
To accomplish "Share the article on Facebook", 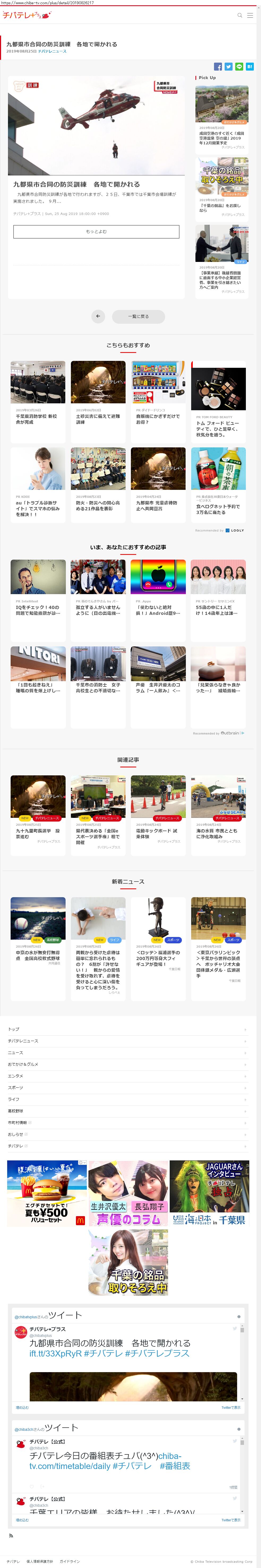I will 218,66.
